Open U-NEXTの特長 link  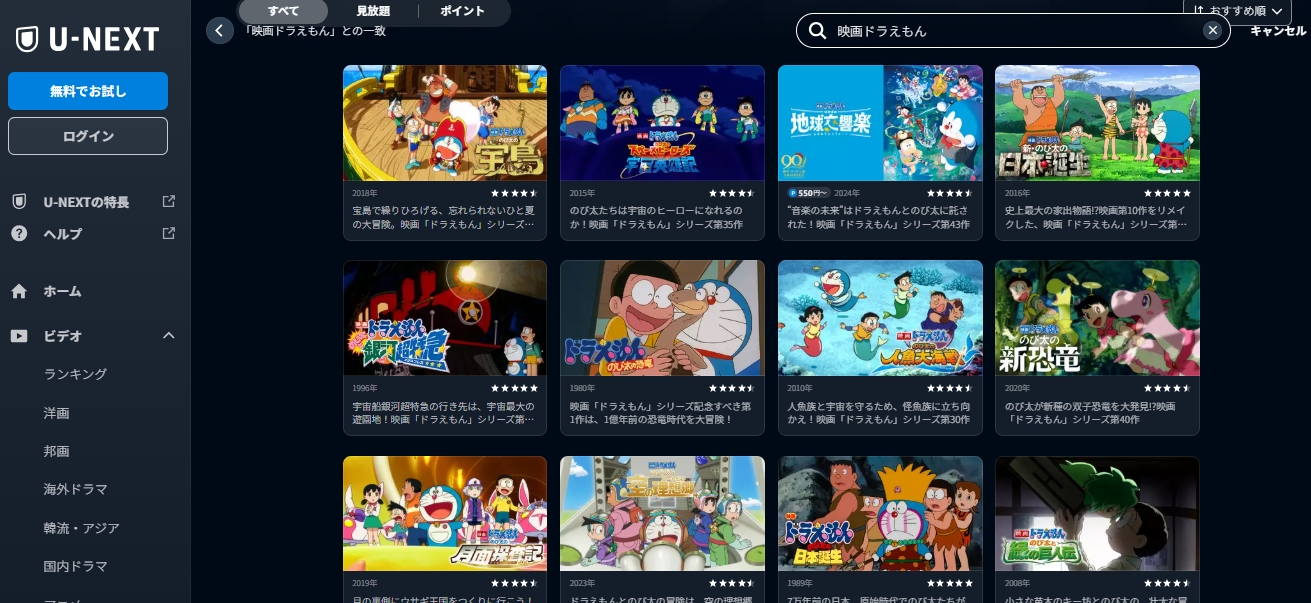coord(87,202)
